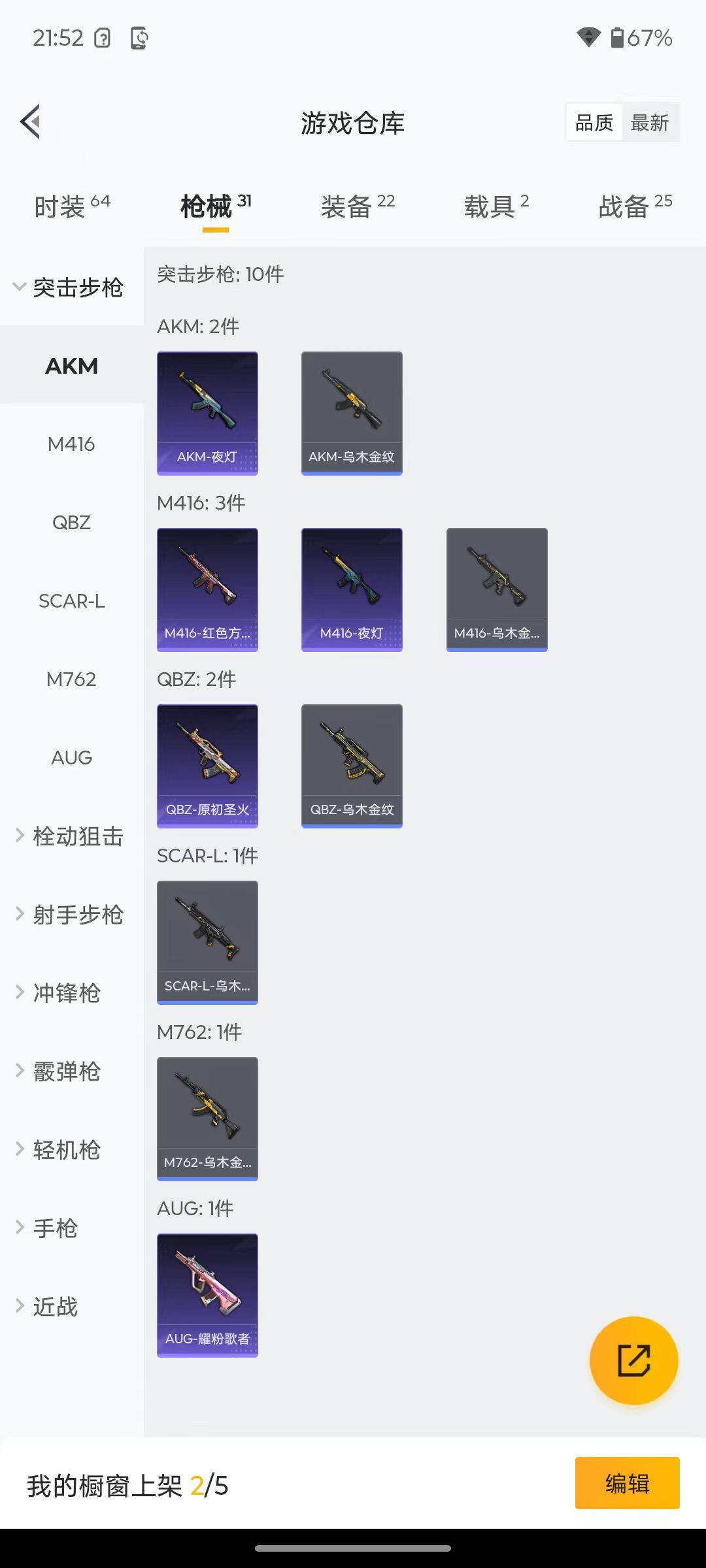
Task: View the QBZ-原初圣火 skin
Action: click(207, 766)
